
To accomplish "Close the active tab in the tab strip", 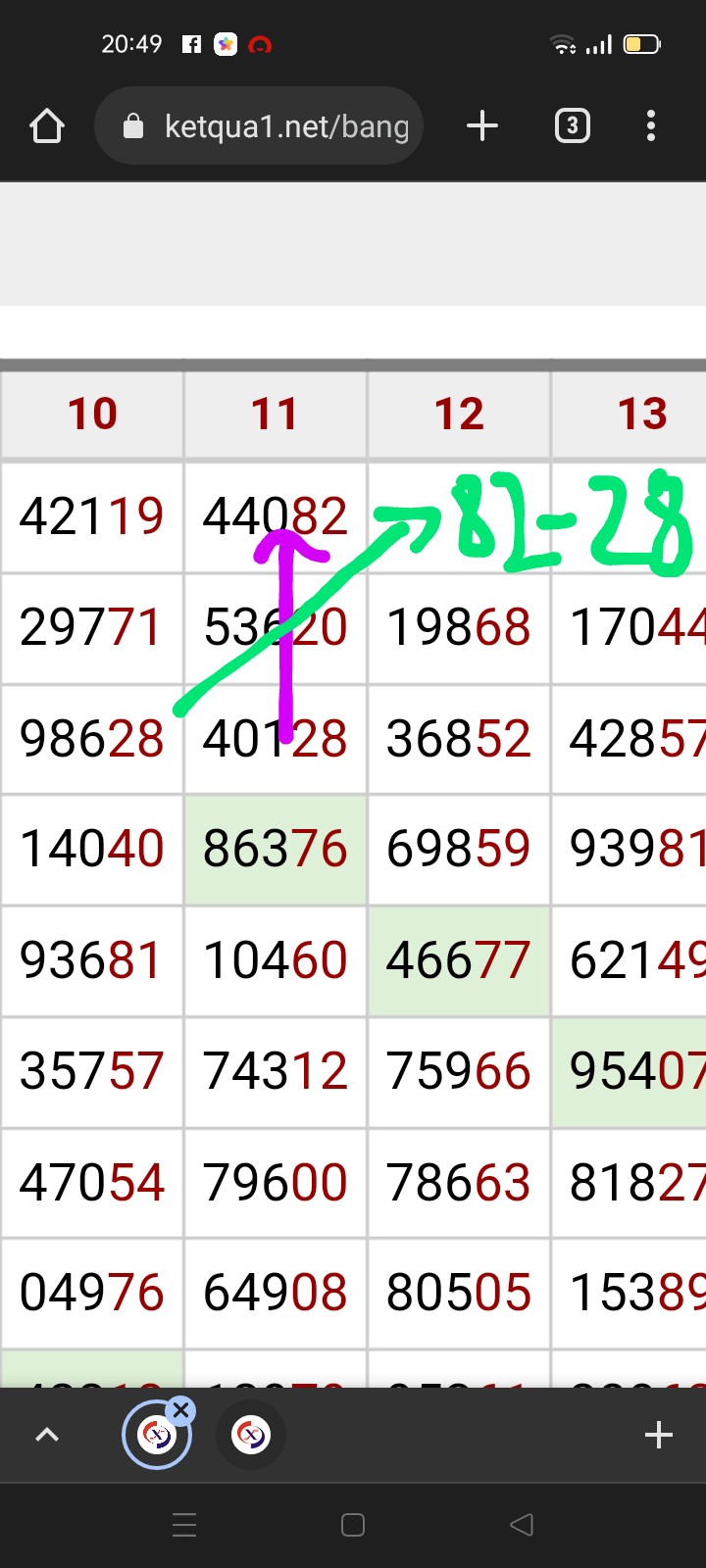I will [180, 1411].
